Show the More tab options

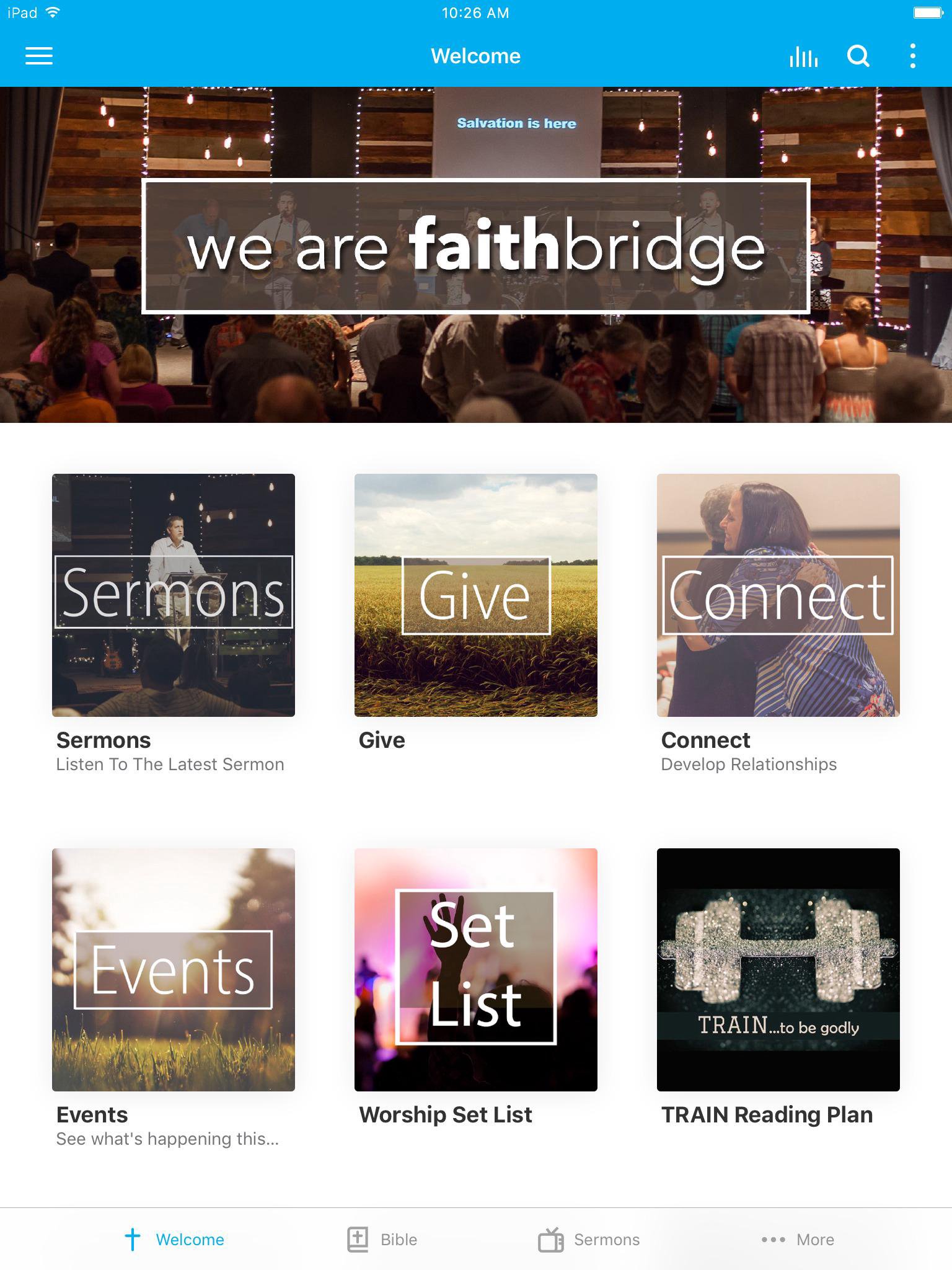[x=798, y=1240]
